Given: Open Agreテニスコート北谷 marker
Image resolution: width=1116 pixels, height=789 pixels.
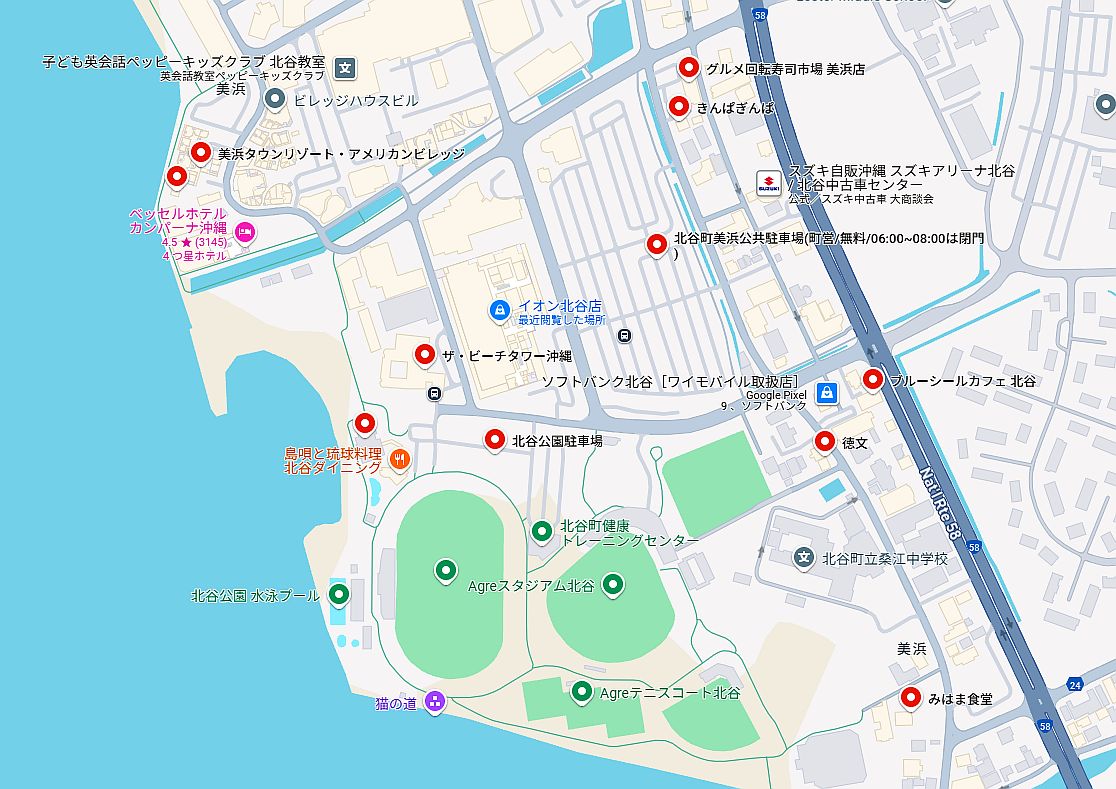Looking at the screenshot, I should tap(582, 691).
